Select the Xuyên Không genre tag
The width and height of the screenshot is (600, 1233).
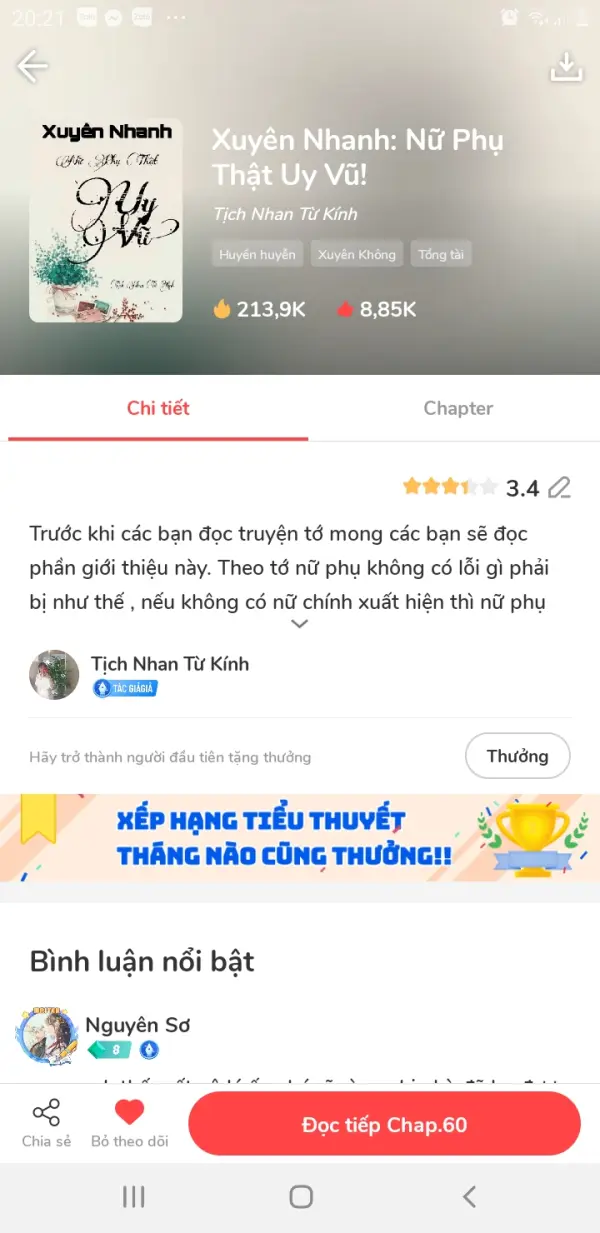tap(357, 254)
